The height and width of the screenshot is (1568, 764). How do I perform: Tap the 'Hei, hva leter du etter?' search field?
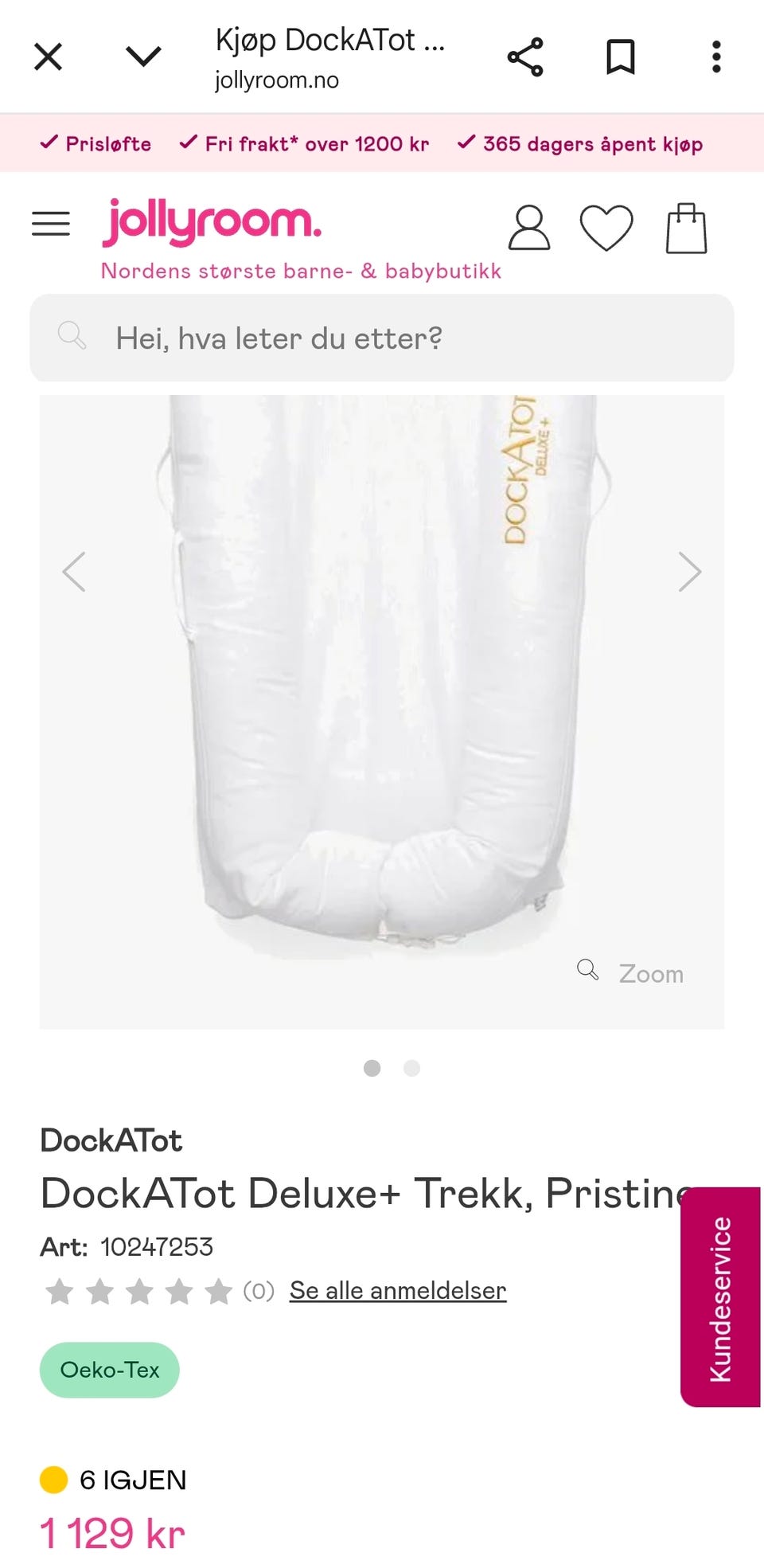pyautogui.click(x=382, y=338)
